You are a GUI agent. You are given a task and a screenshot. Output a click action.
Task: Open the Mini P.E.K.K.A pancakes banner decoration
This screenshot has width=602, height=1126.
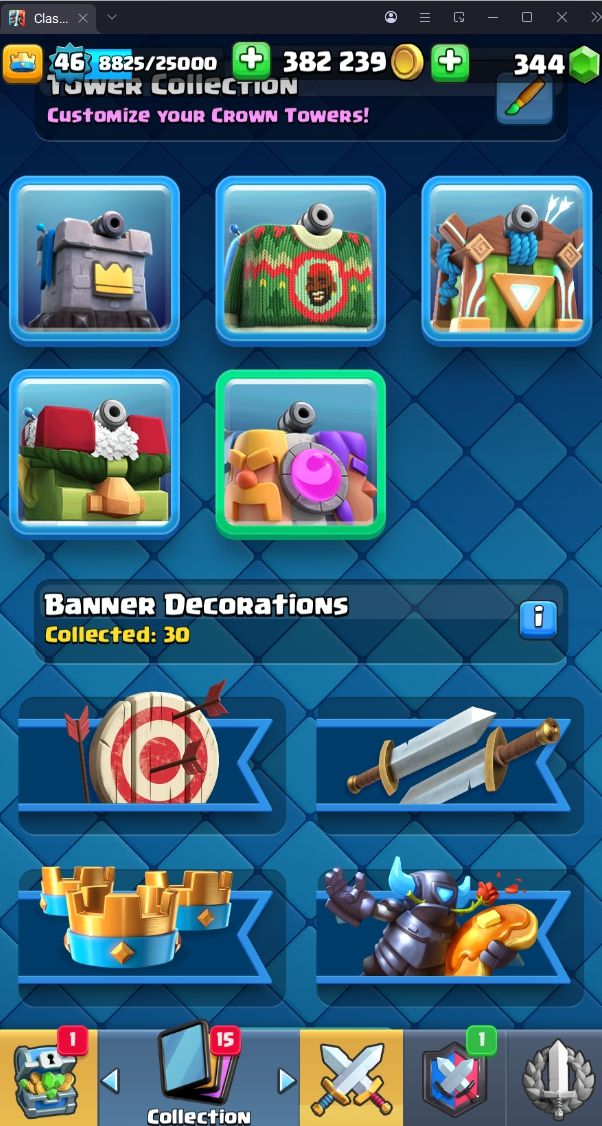[x=450, y=936]
